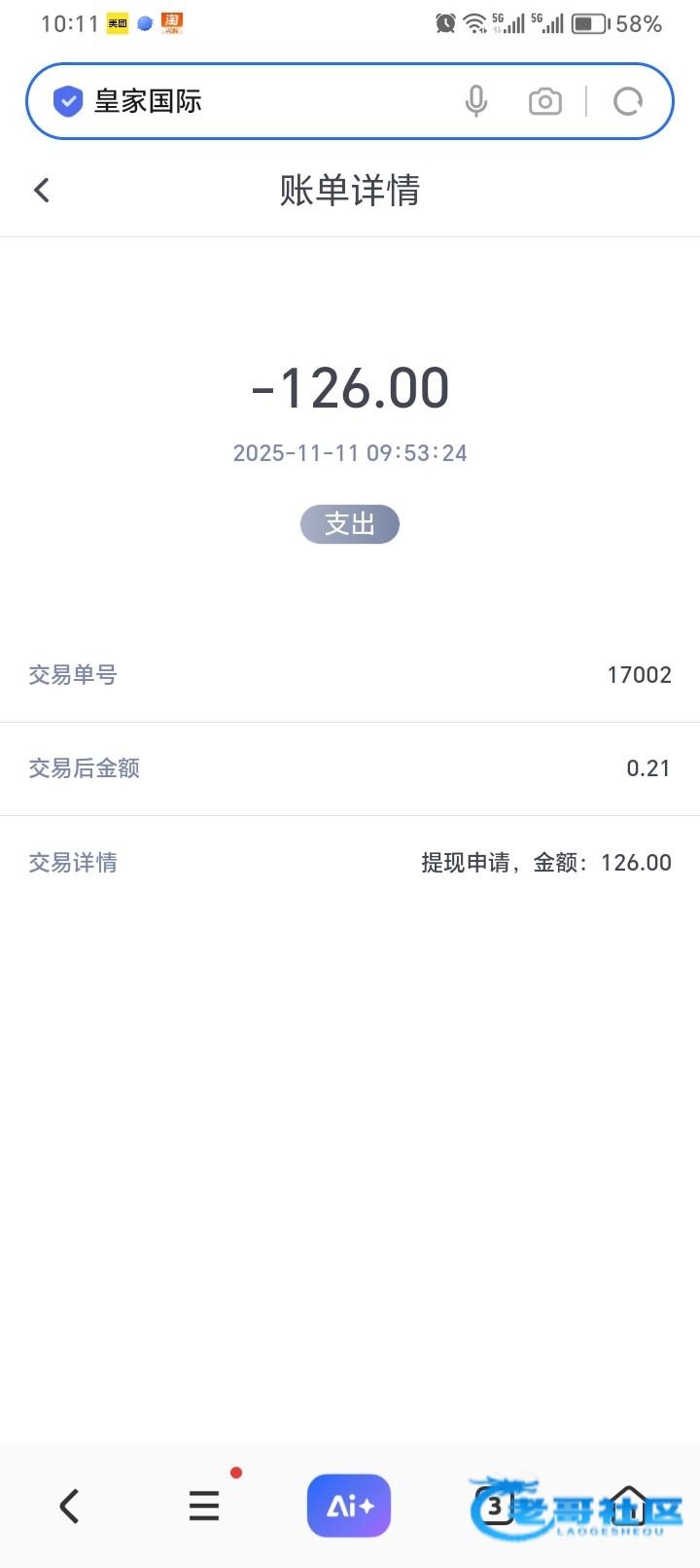Open the browser menu with three lines
This screenshot has width=700, height=1568.
tap(204, 1506)
